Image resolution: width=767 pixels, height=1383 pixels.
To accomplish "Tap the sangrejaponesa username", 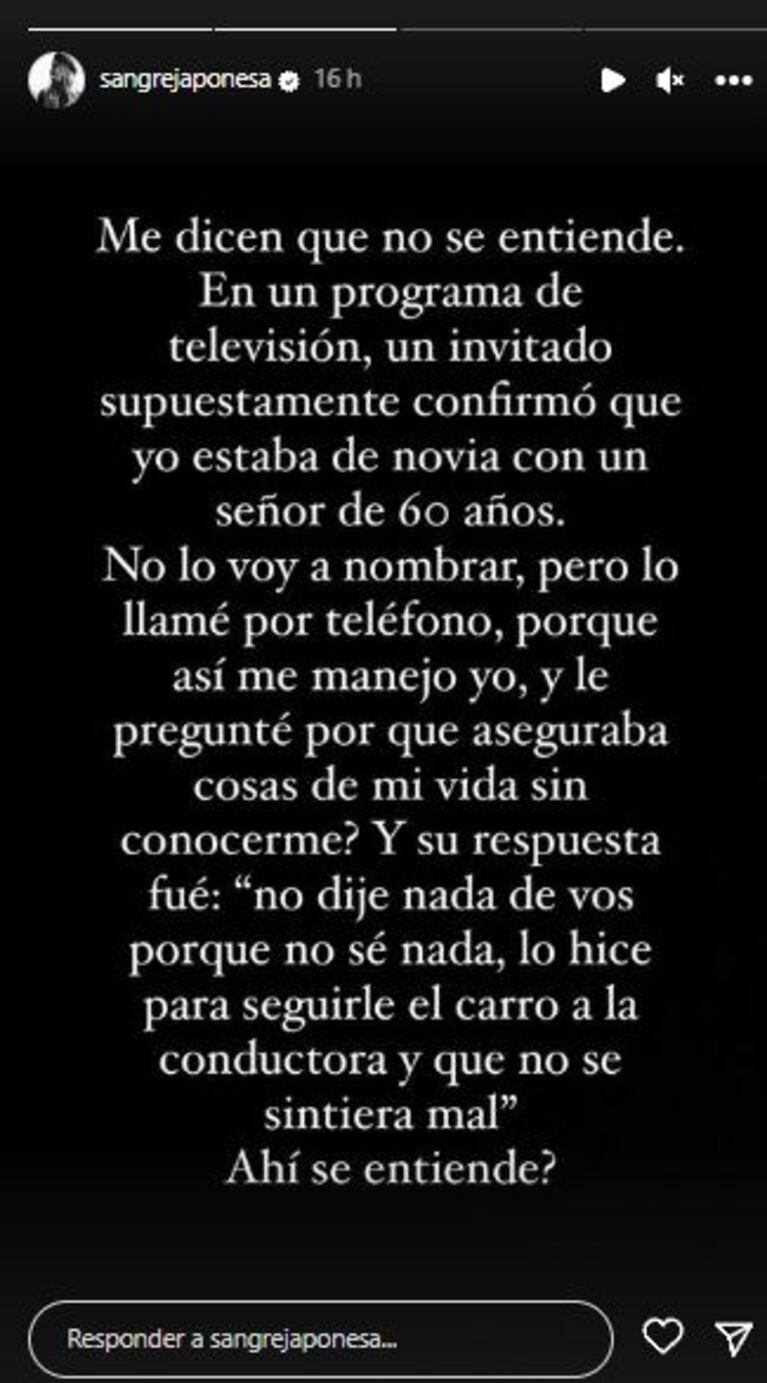I will [185, 80].
